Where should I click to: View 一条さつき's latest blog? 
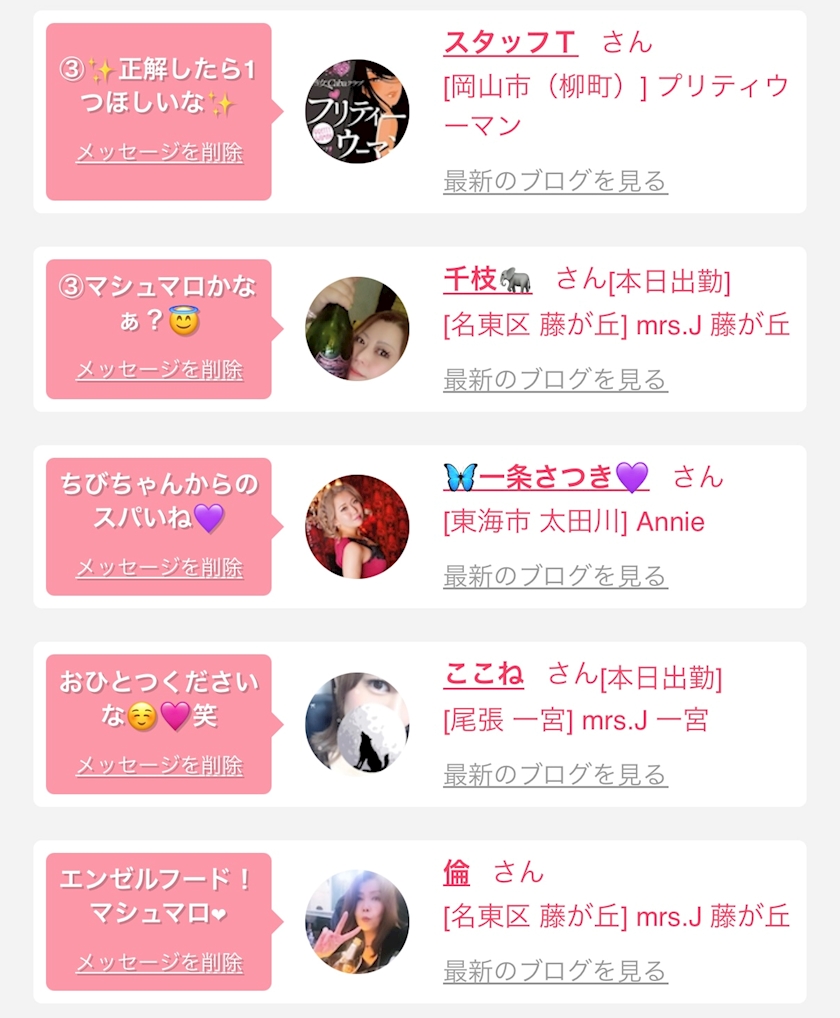555,576
